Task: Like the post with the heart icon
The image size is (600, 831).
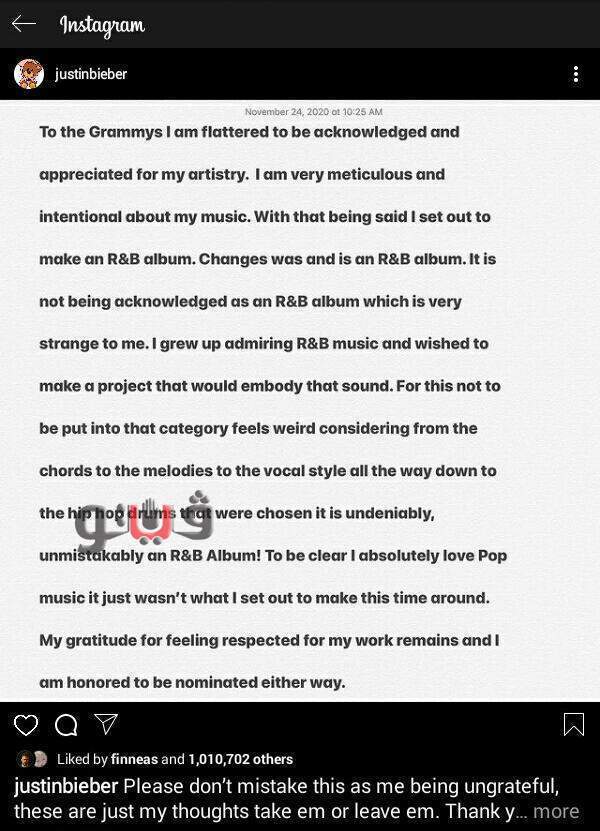Action: [x=27, y=725]
